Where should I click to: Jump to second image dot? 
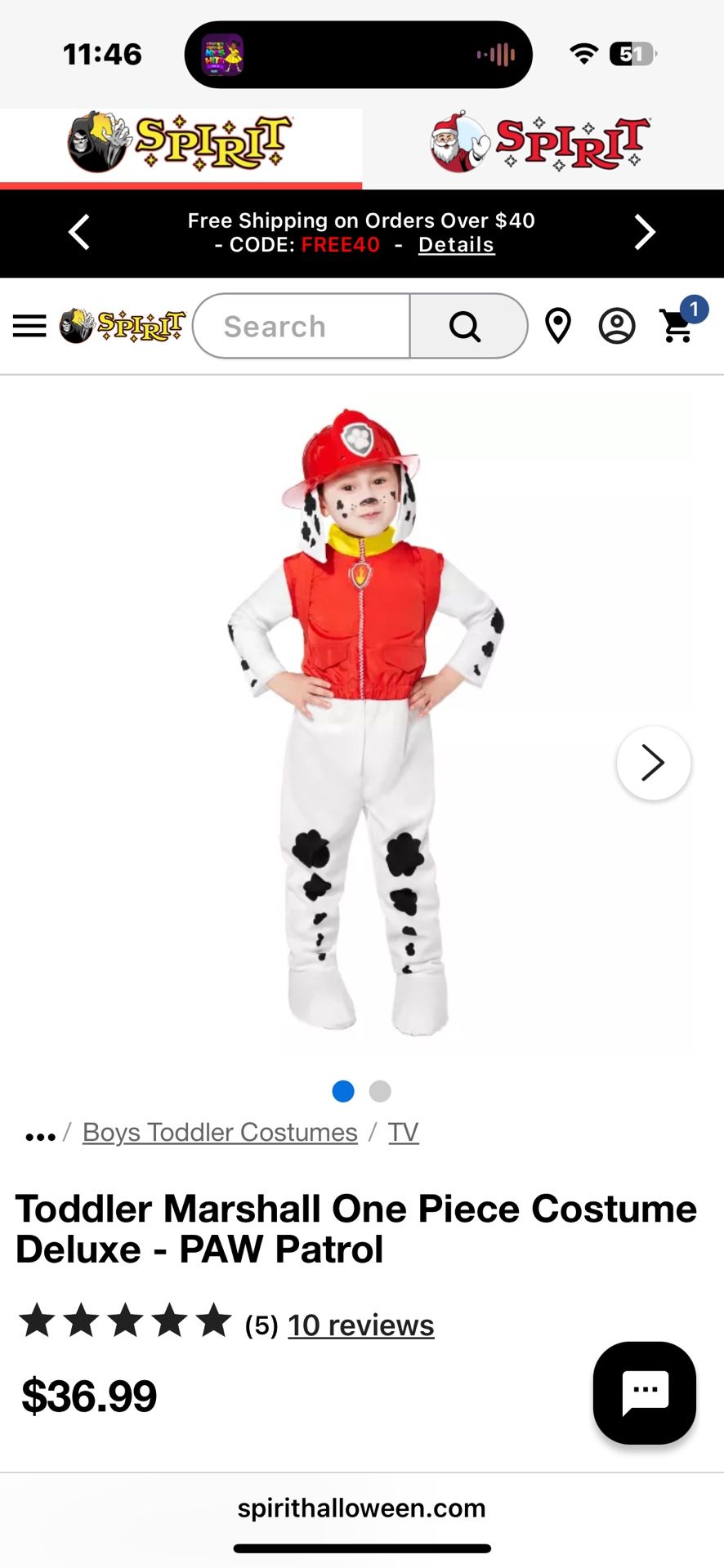coord(380,1091)
